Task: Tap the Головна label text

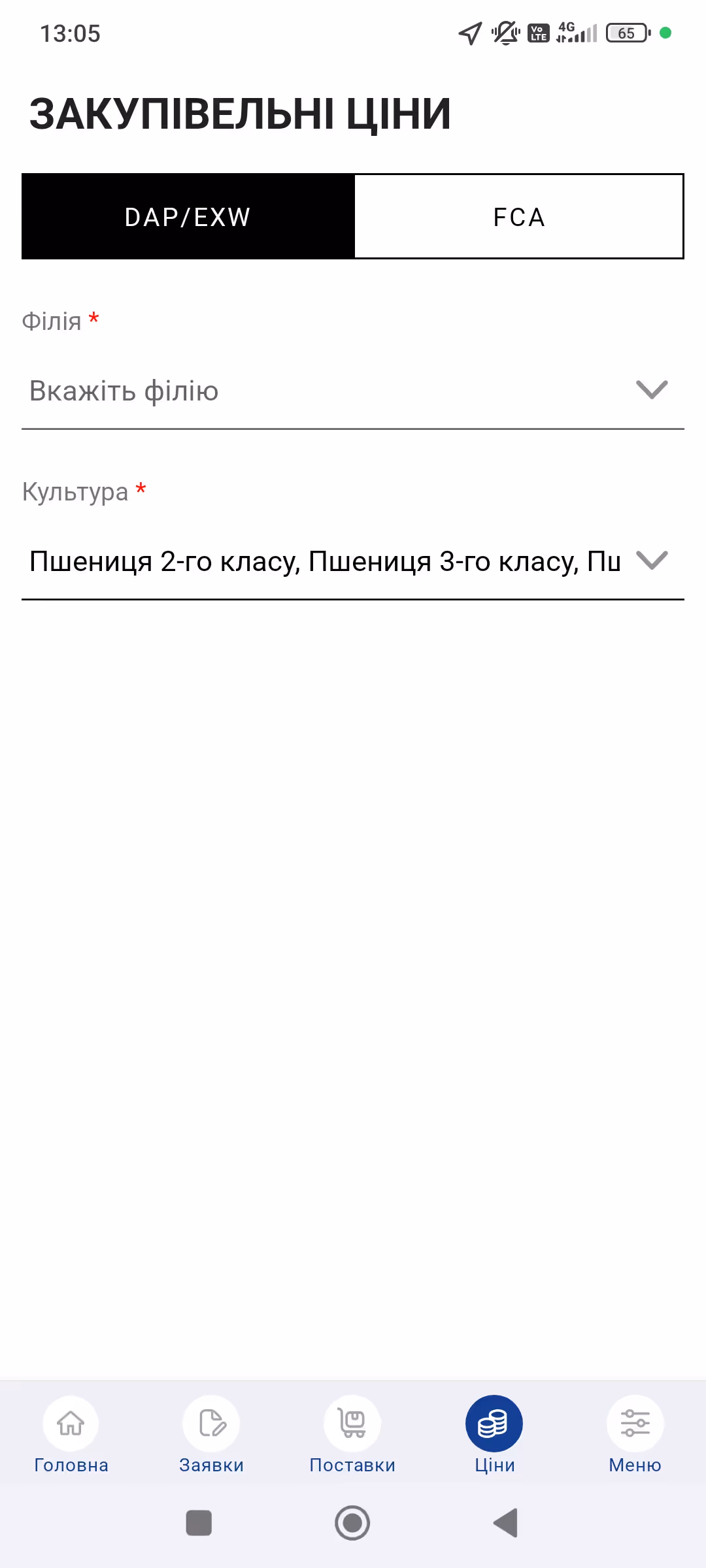Action: pos(71,1465)
